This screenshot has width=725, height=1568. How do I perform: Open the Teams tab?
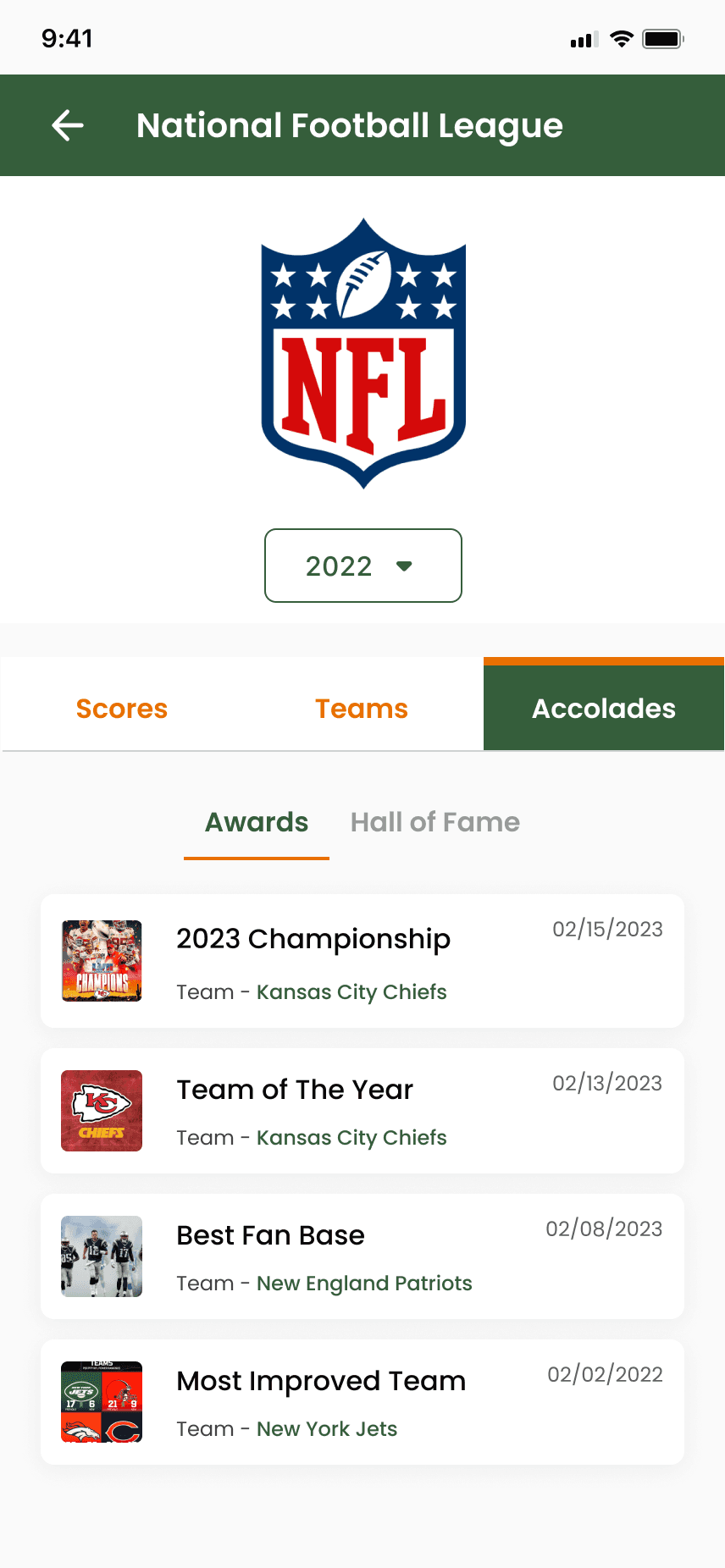point(362,709)
